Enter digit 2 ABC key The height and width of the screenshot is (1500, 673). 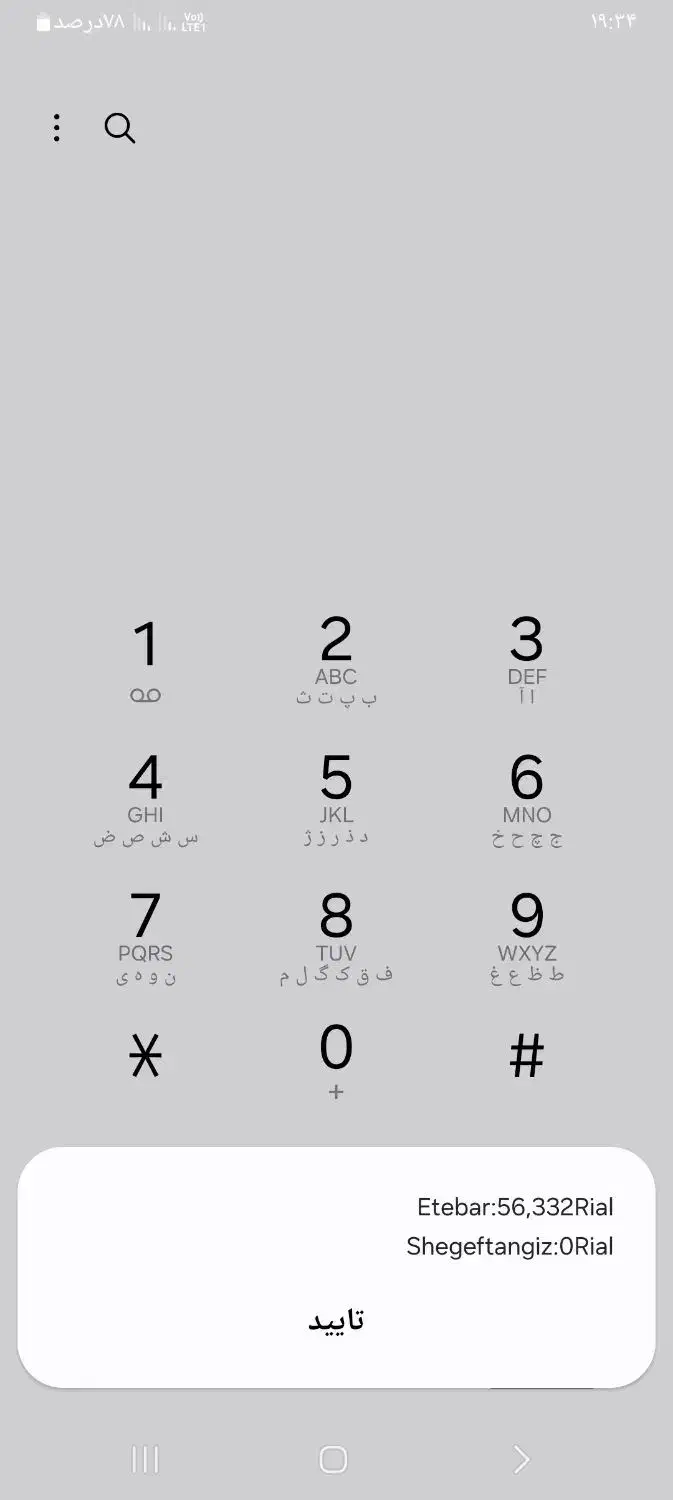click(336, 660)
